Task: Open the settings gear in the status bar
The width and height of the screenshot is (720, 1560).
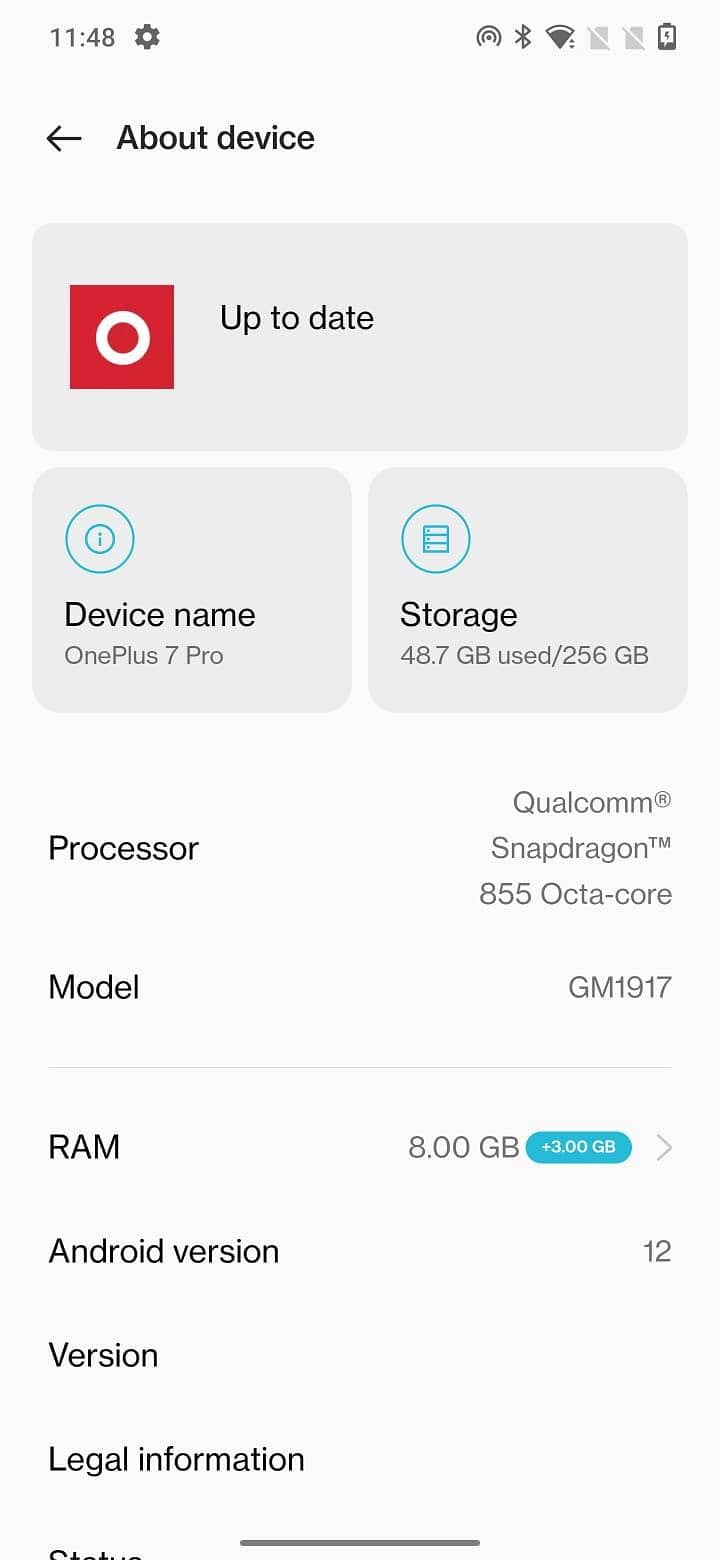Action: [146, 37]
